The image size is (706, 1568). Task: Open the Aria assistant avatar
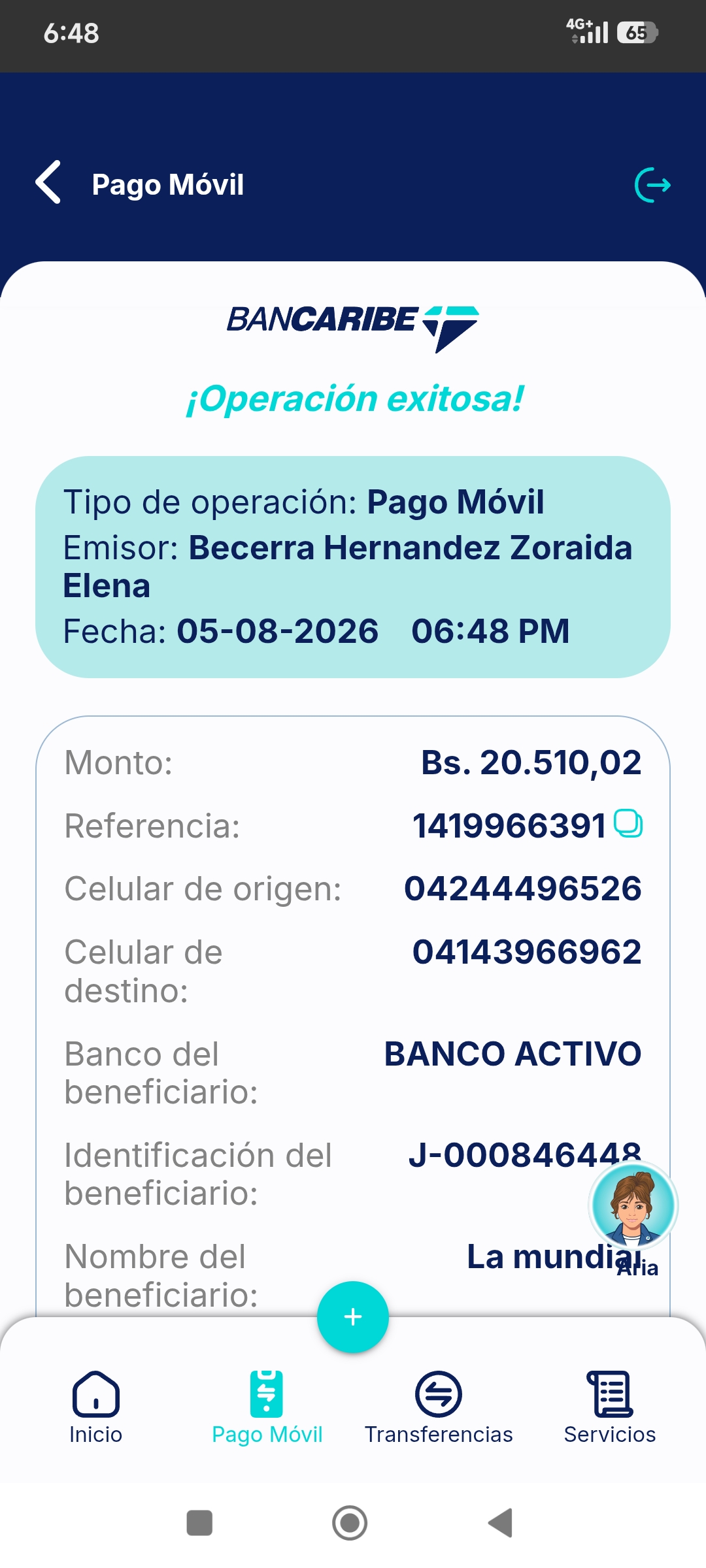pos(633,1206)
